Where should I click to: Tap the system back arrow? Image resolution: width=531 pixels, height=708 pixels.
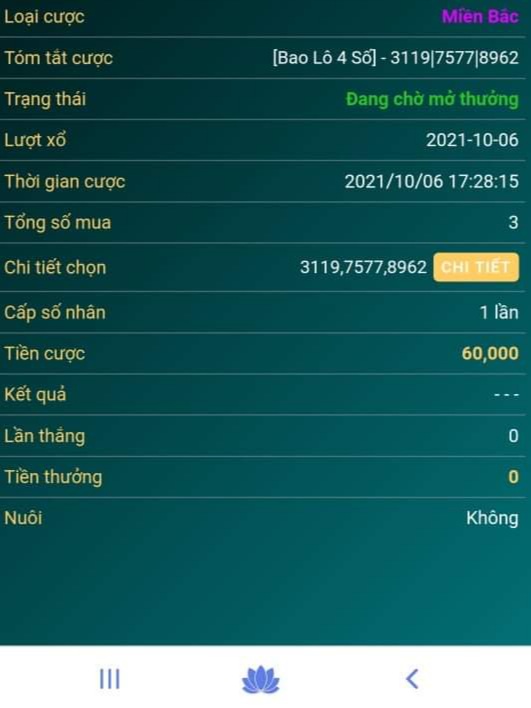click(412, 679)
